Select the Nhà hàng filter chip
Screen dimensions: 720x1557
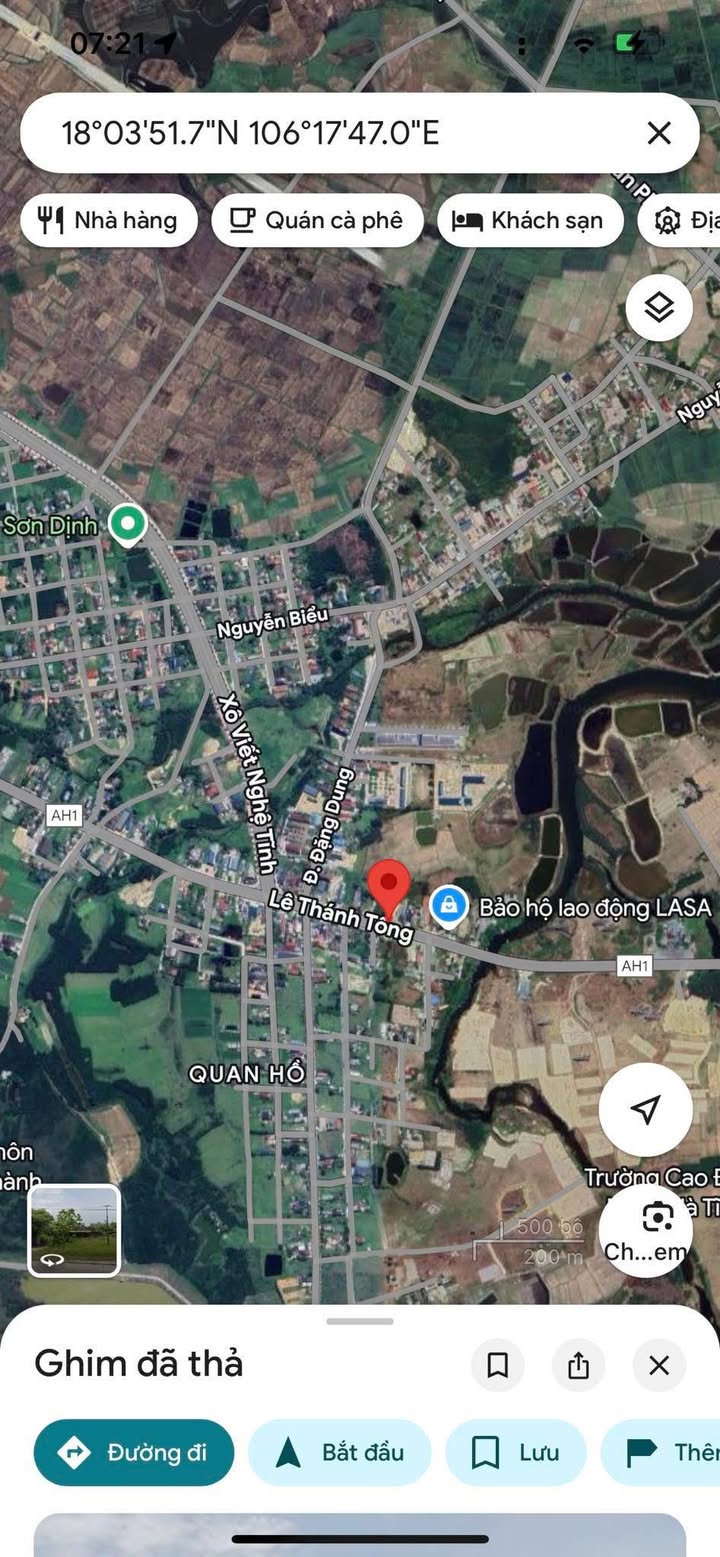click(108, 220)
